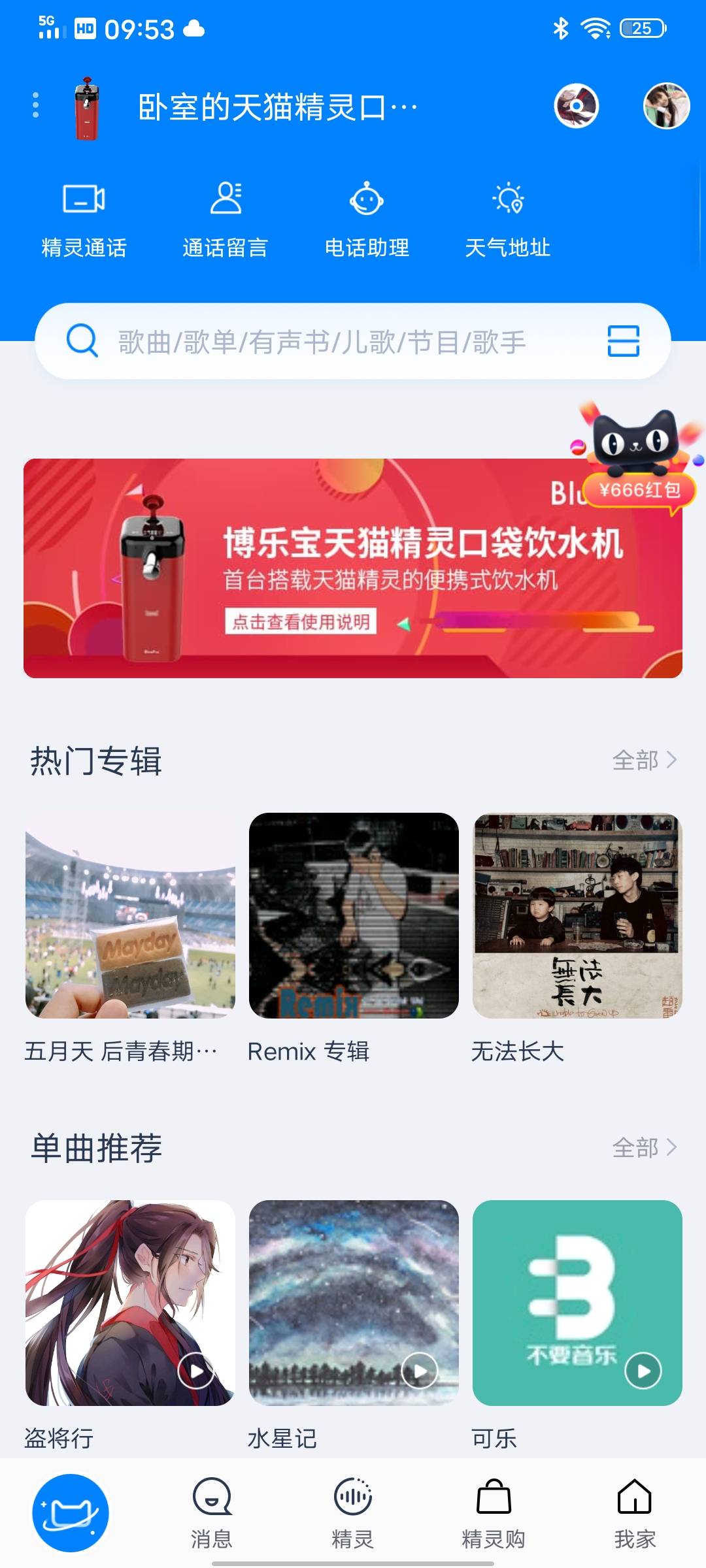Play the song 水星记

[419, 1371]
